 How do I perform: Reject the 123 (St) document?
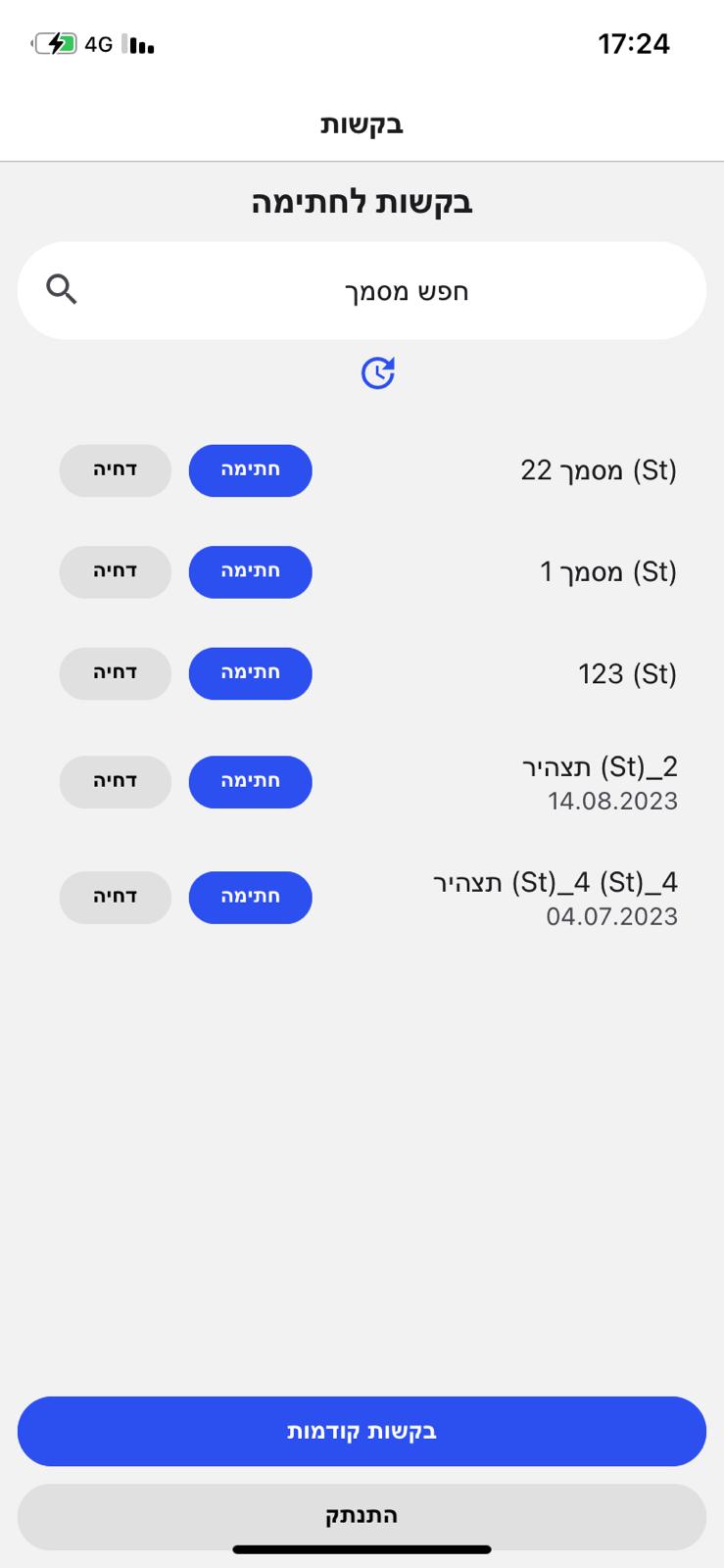[x=115, y=673]
